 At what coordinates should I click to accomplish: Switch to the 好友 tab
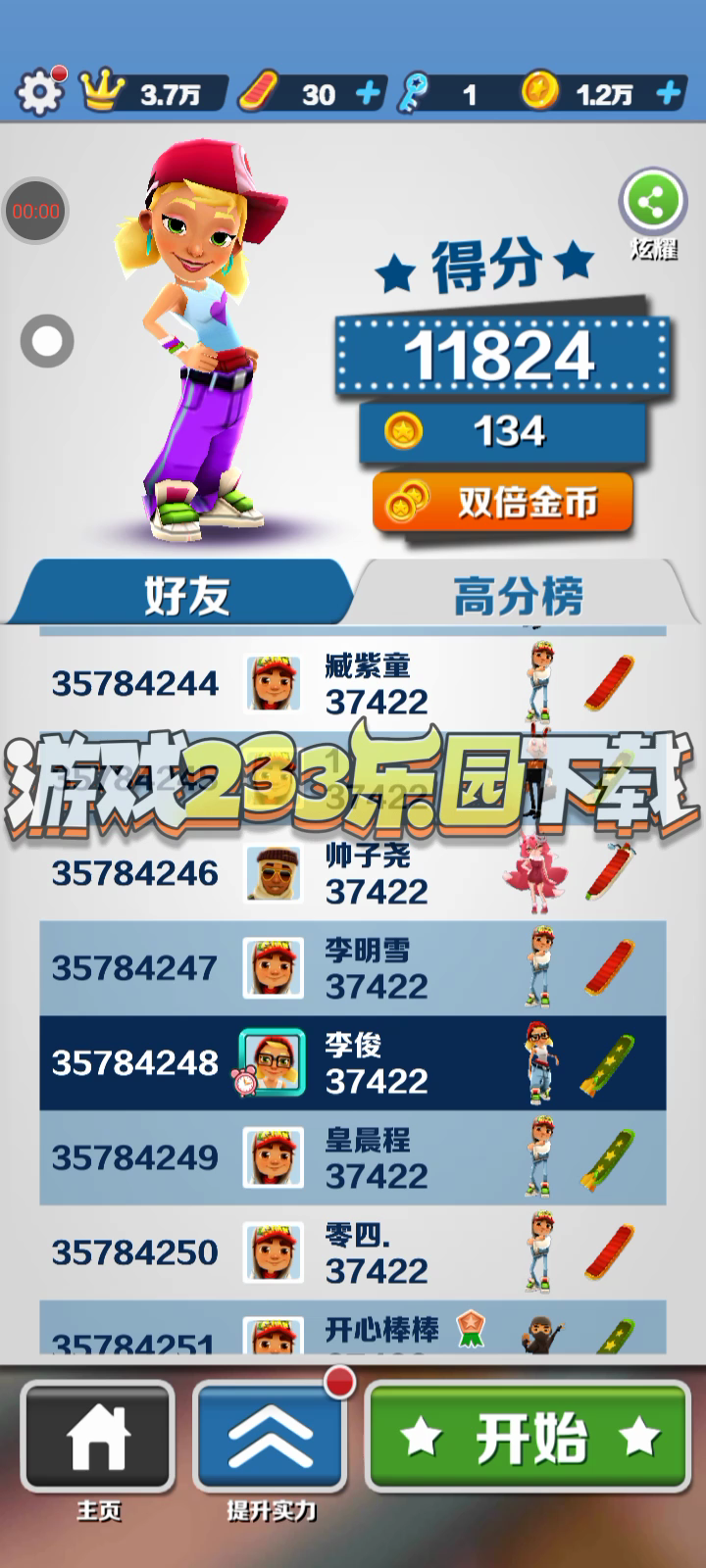[184, 594]
